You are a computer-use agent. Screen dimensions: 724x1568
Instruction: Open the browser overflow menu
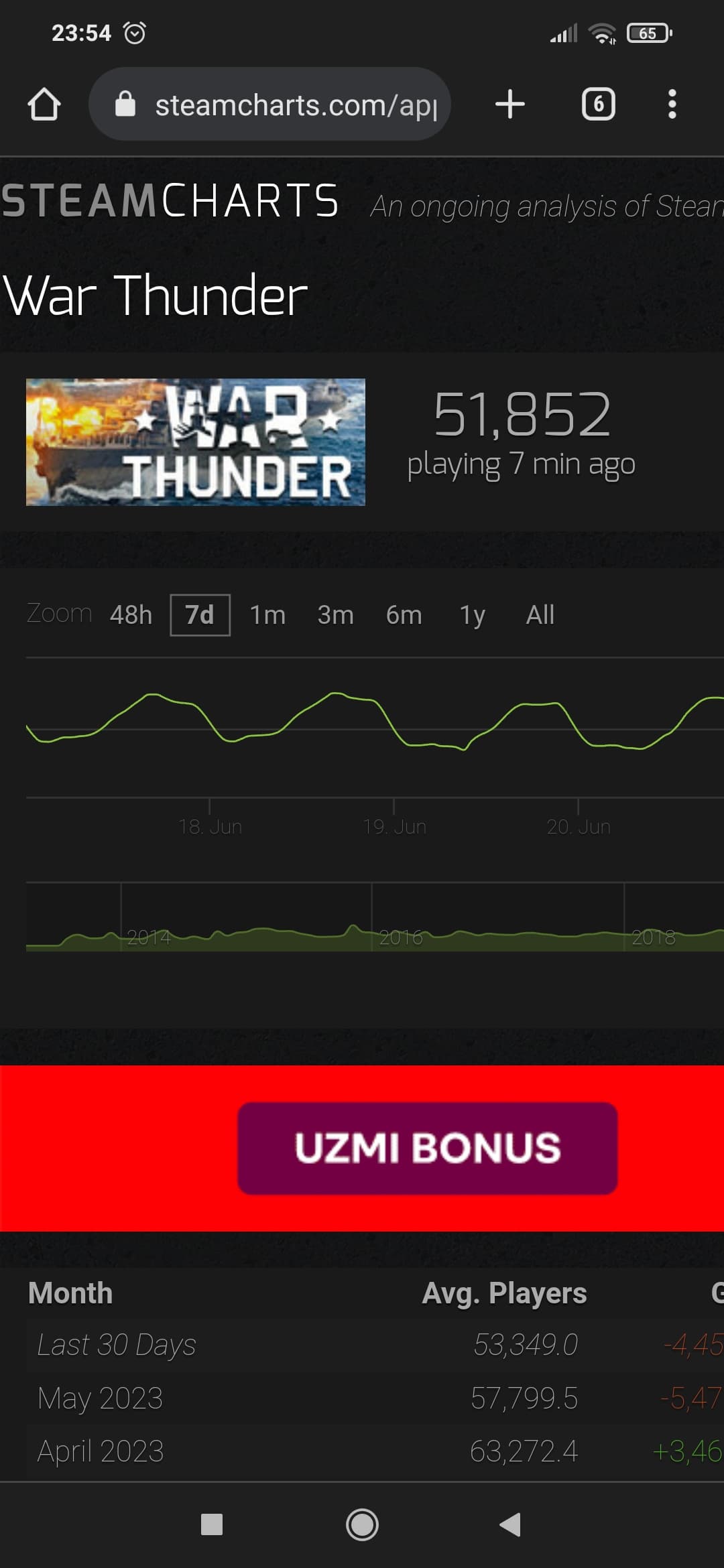[672, 105]
